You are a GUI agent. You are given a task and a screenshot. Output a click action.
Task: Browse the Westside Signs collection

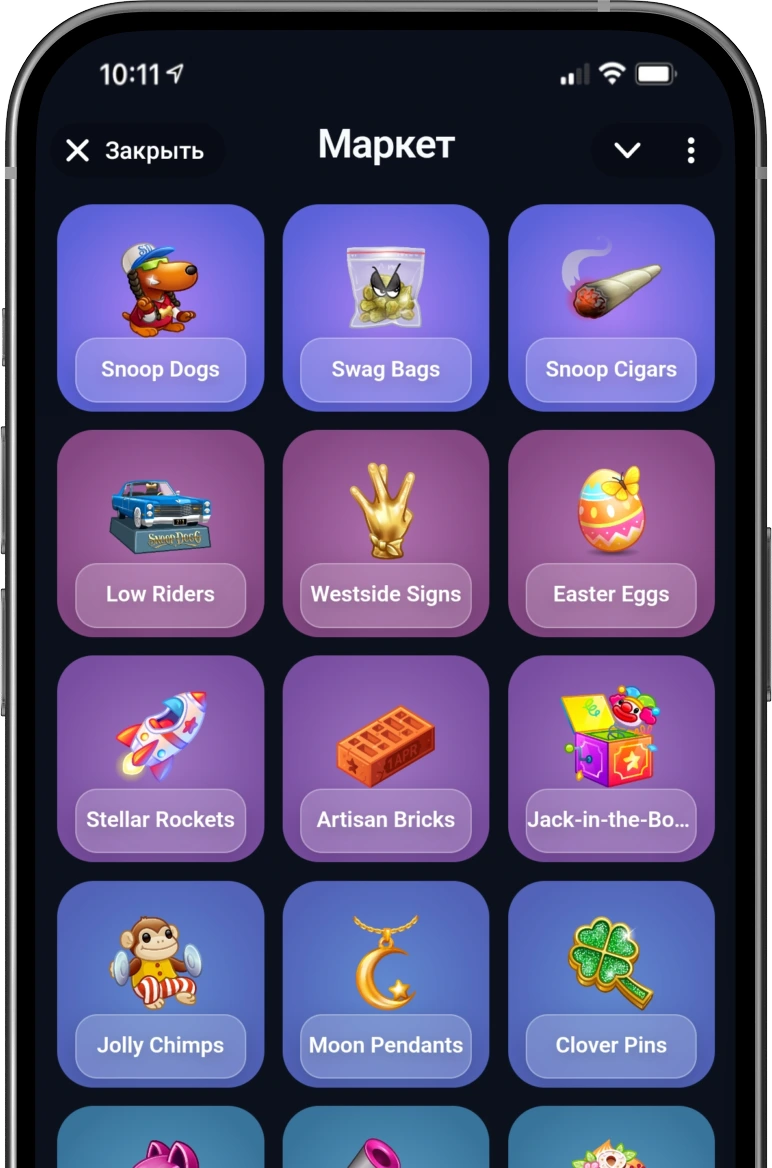(386, 533)
